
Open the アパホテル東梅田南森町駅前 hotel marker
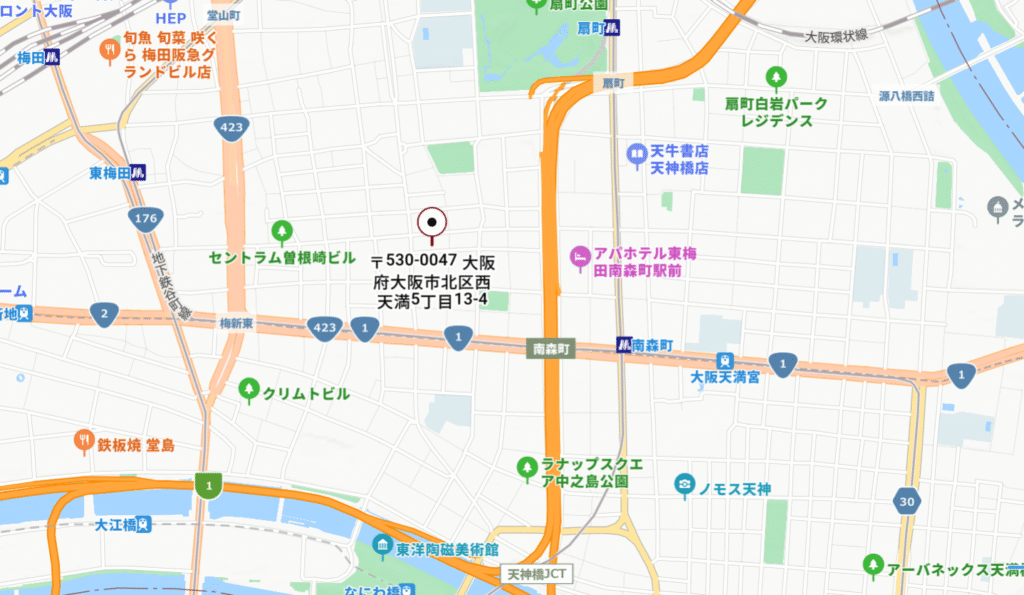point(579,256)
